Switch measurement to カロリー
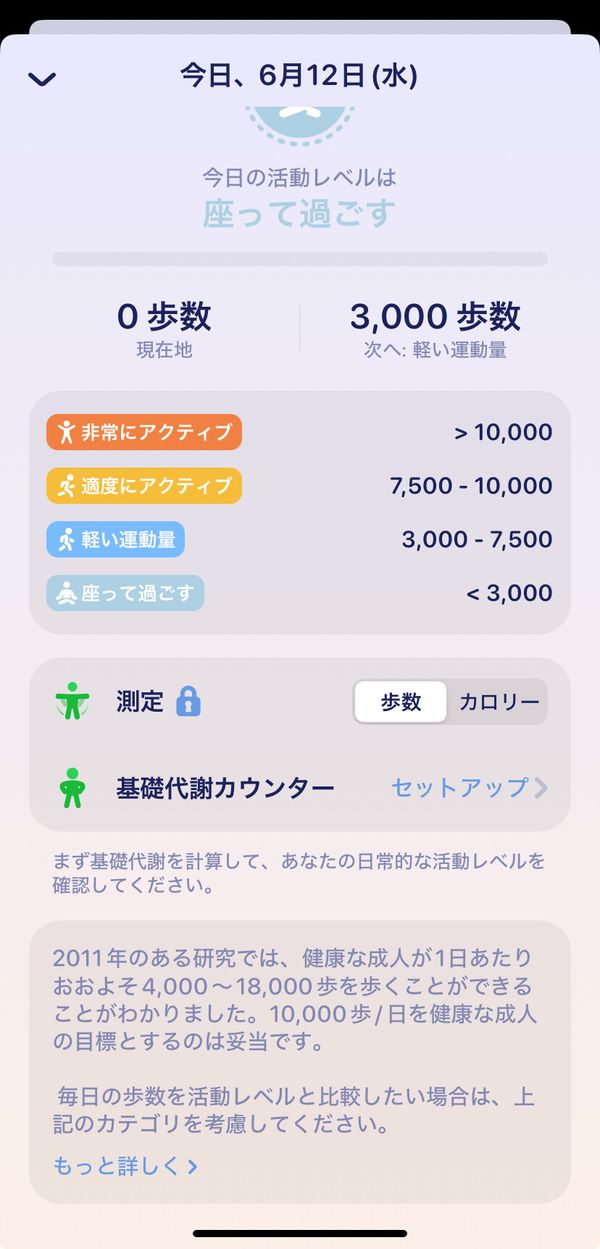Image resolution: width=600 pixels, height=1249 pixels. pyautogui.click(x=498, y=702)
